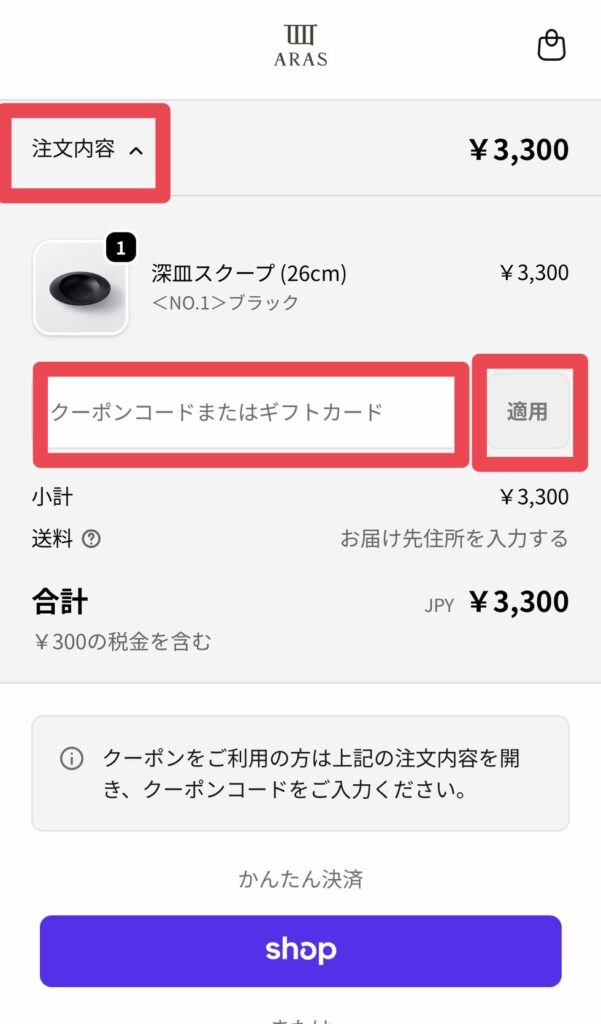Focus the クーポンコードまたはギフトカード field
The height and width of the screenshot is (1024, 601).
[x=250, y=412]
